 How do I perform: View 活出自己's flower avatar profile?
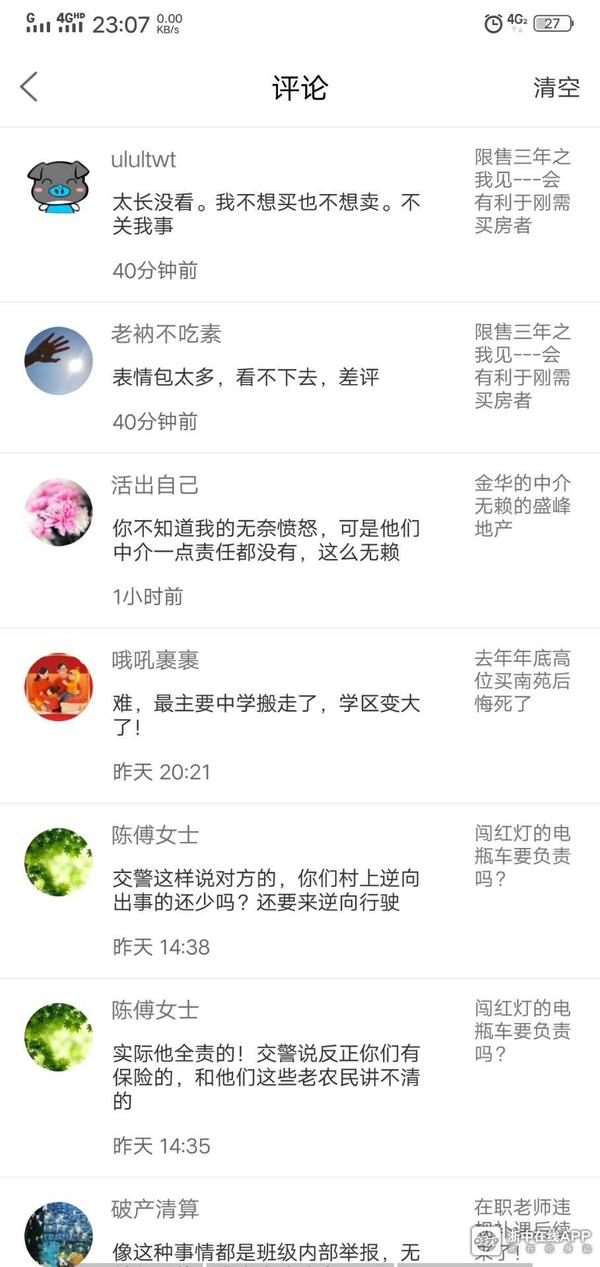58,512
